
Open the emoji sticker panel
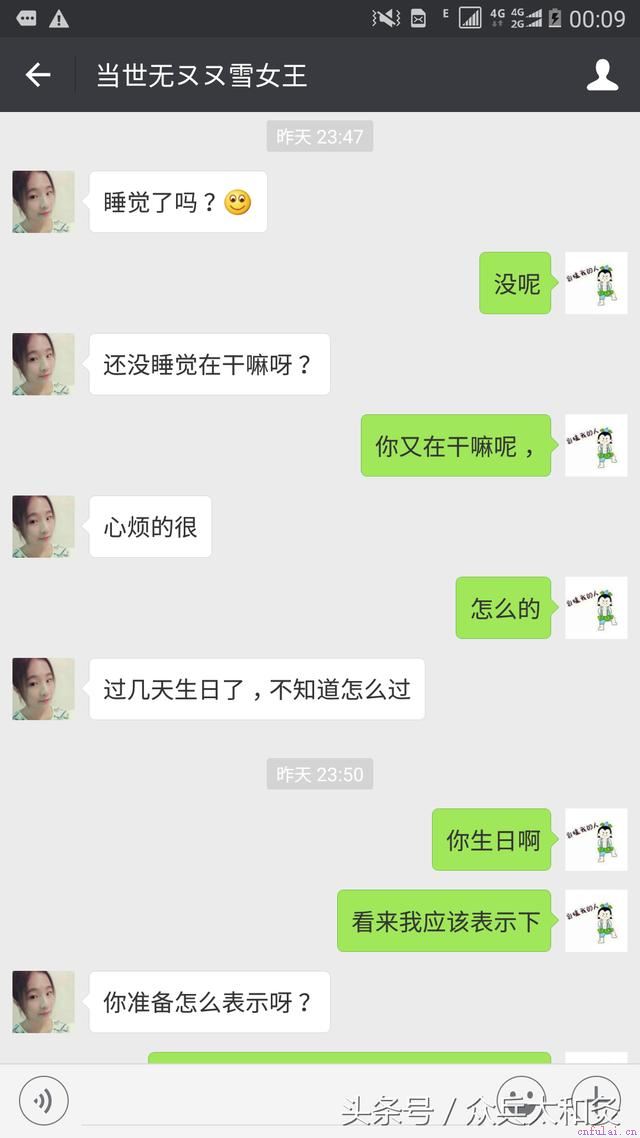(x=521, y=1100)
